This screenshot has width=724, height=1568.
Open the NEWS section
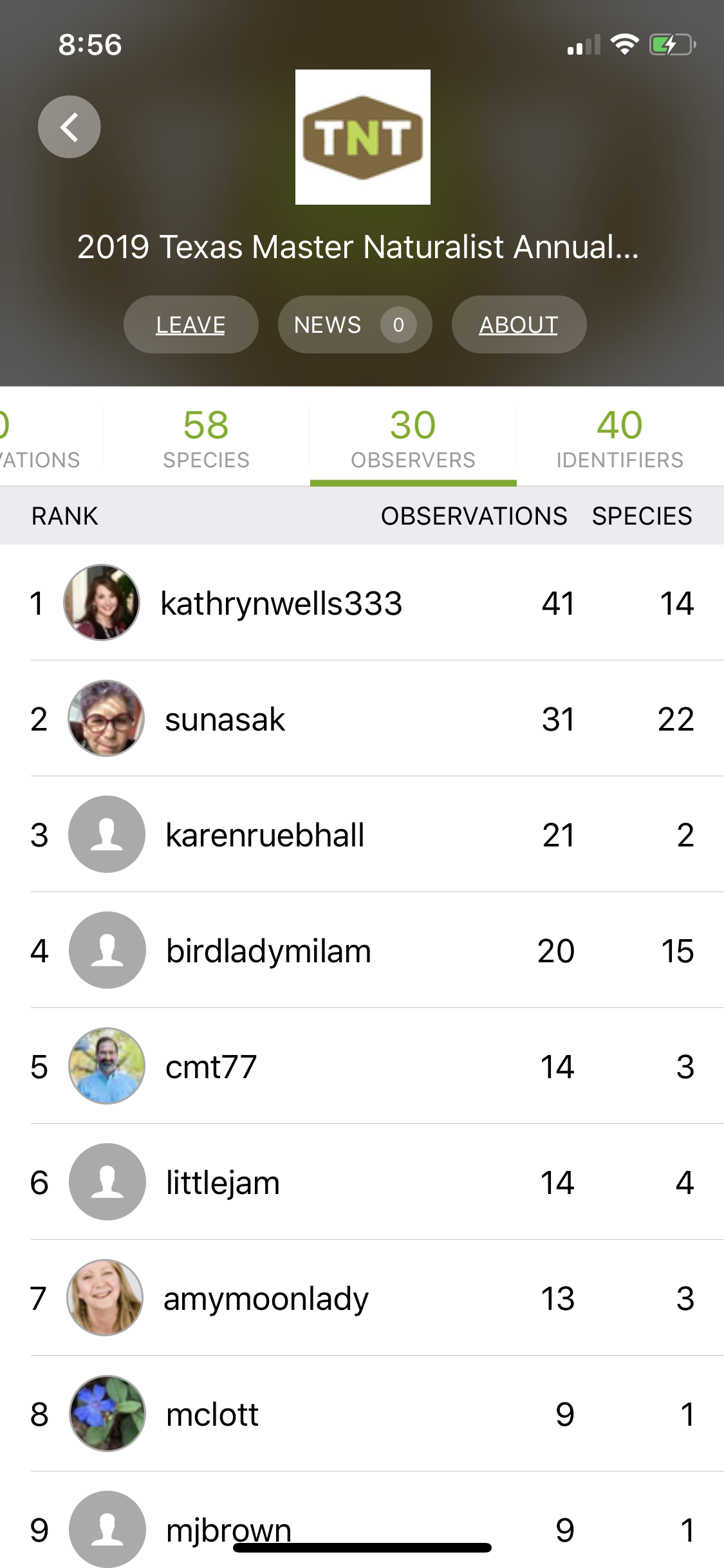coord(354,324)
